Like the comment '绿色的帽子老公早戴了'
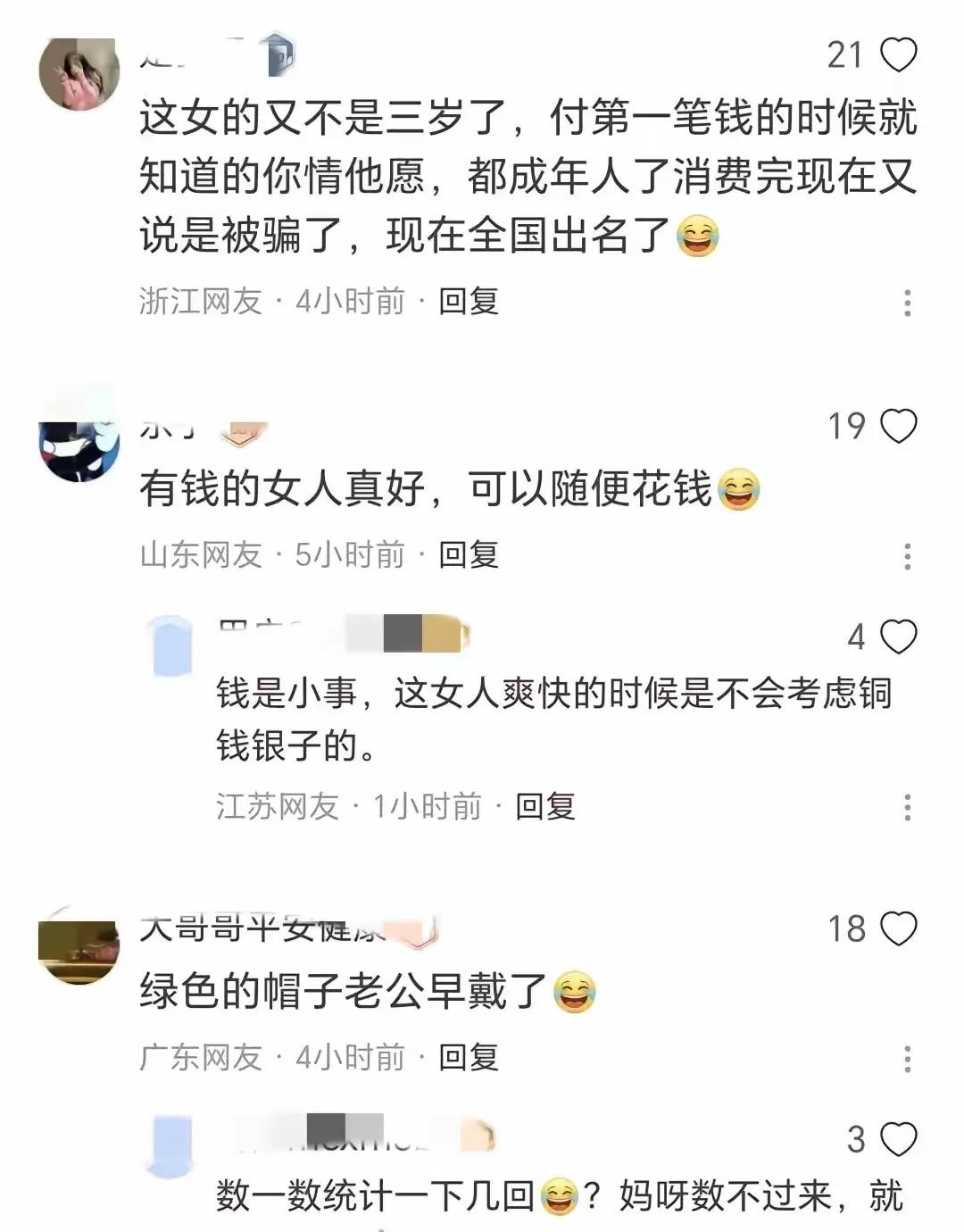964x1232 pixels. point(898,928)
